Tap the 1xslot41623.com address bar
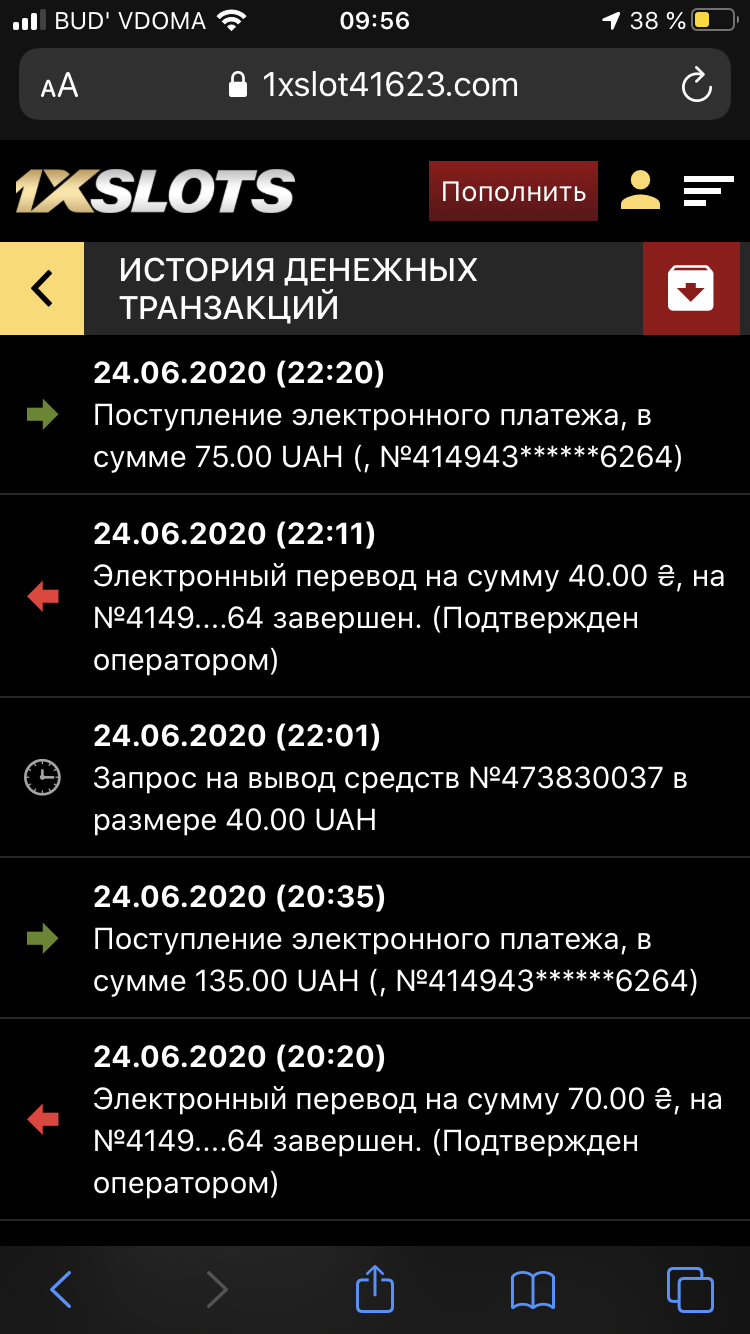Screen dimensions: 750x1334 [375, 85]
